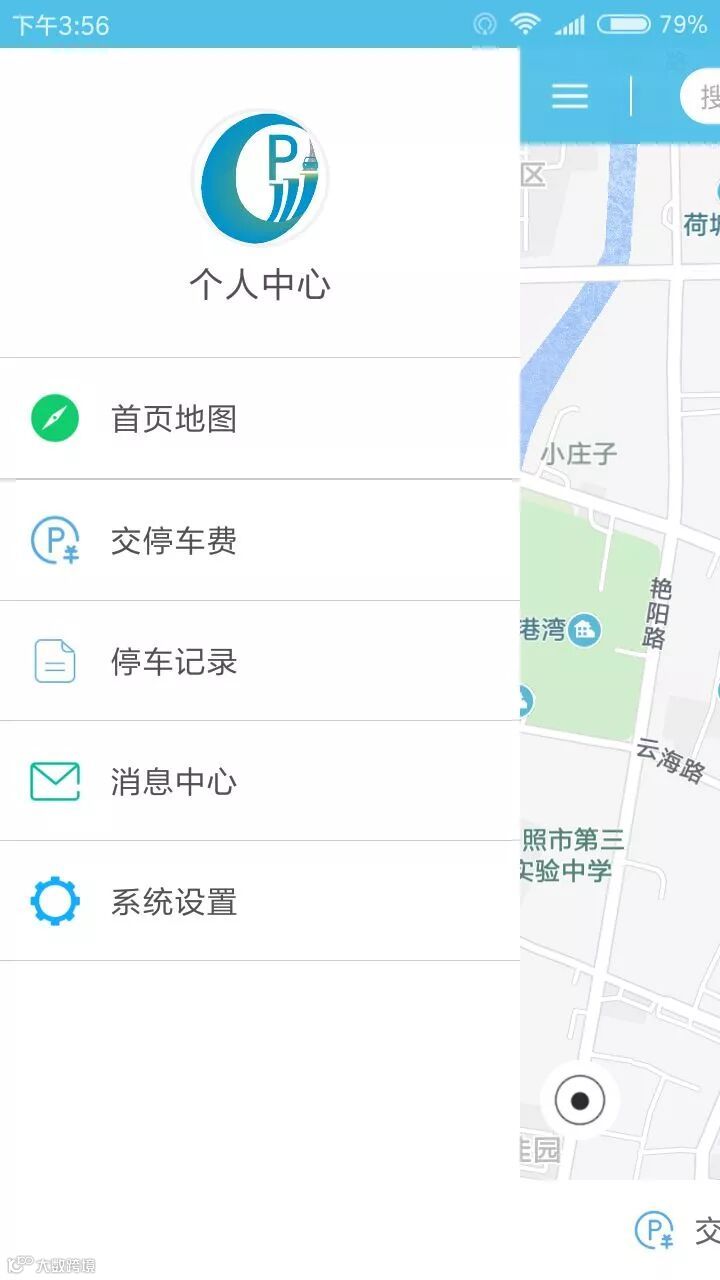
Task: Tap the map search box
Action: click(x=700, y=96)
